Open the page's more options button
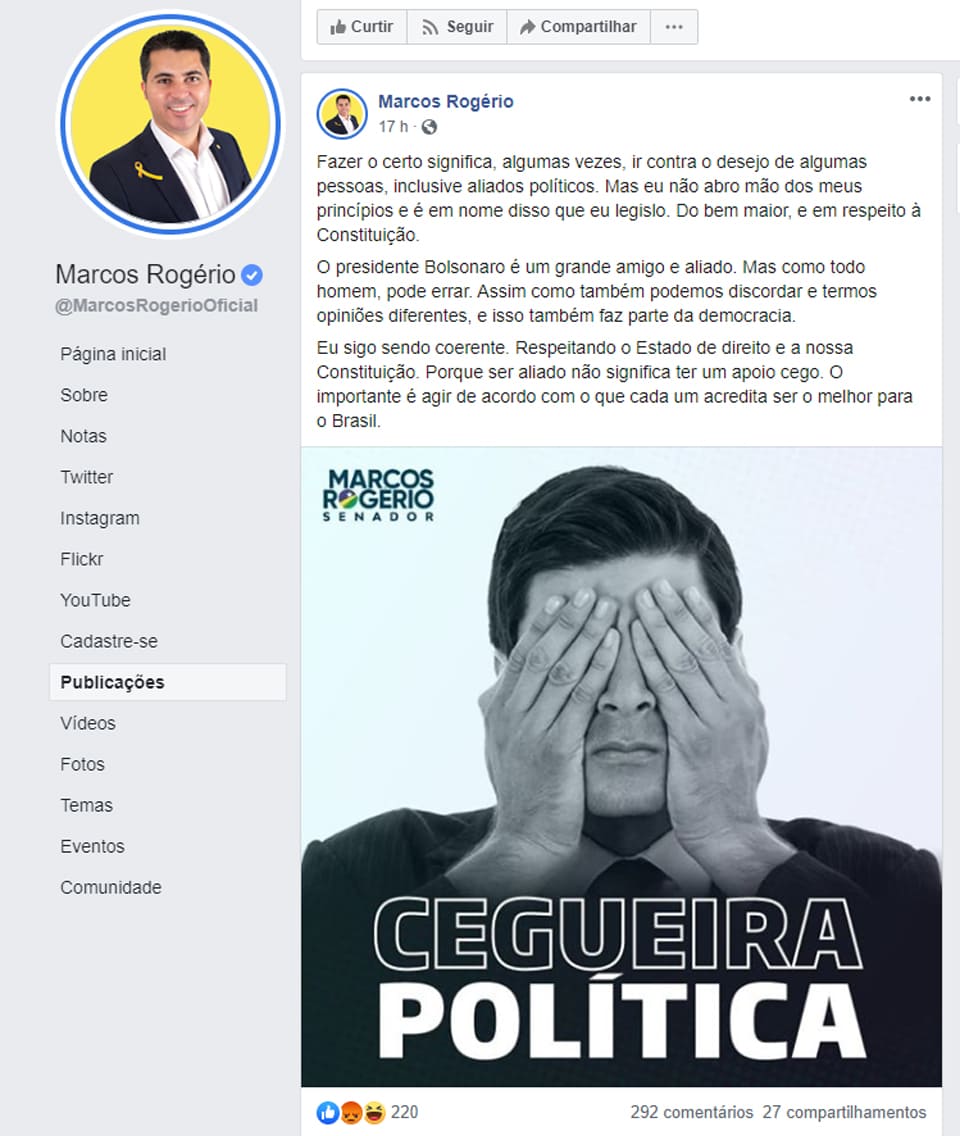This screenshot has width=960, height=1136. [x=674, y=27]
